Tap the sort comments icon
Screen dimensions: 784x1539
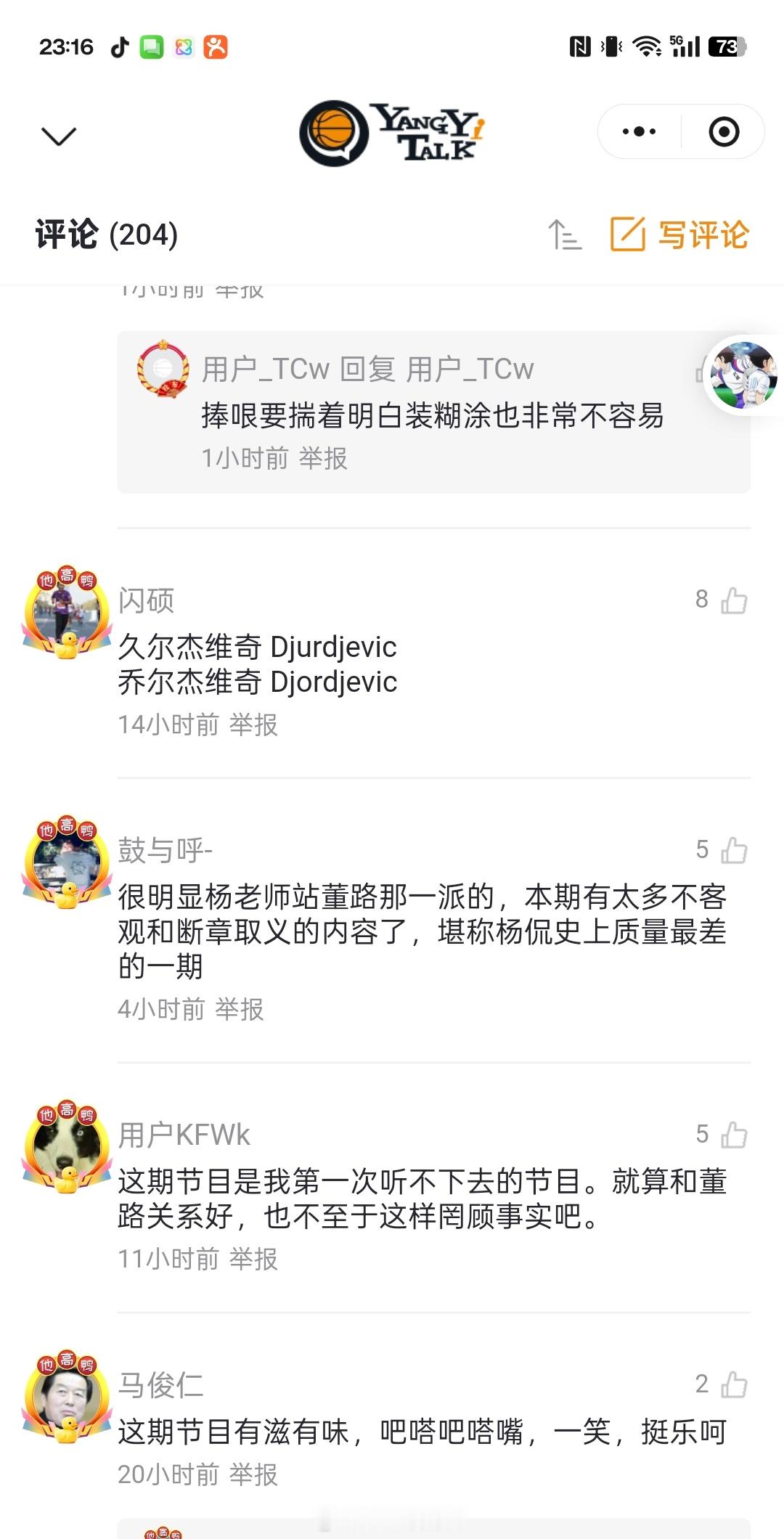[x=568, y=234]
